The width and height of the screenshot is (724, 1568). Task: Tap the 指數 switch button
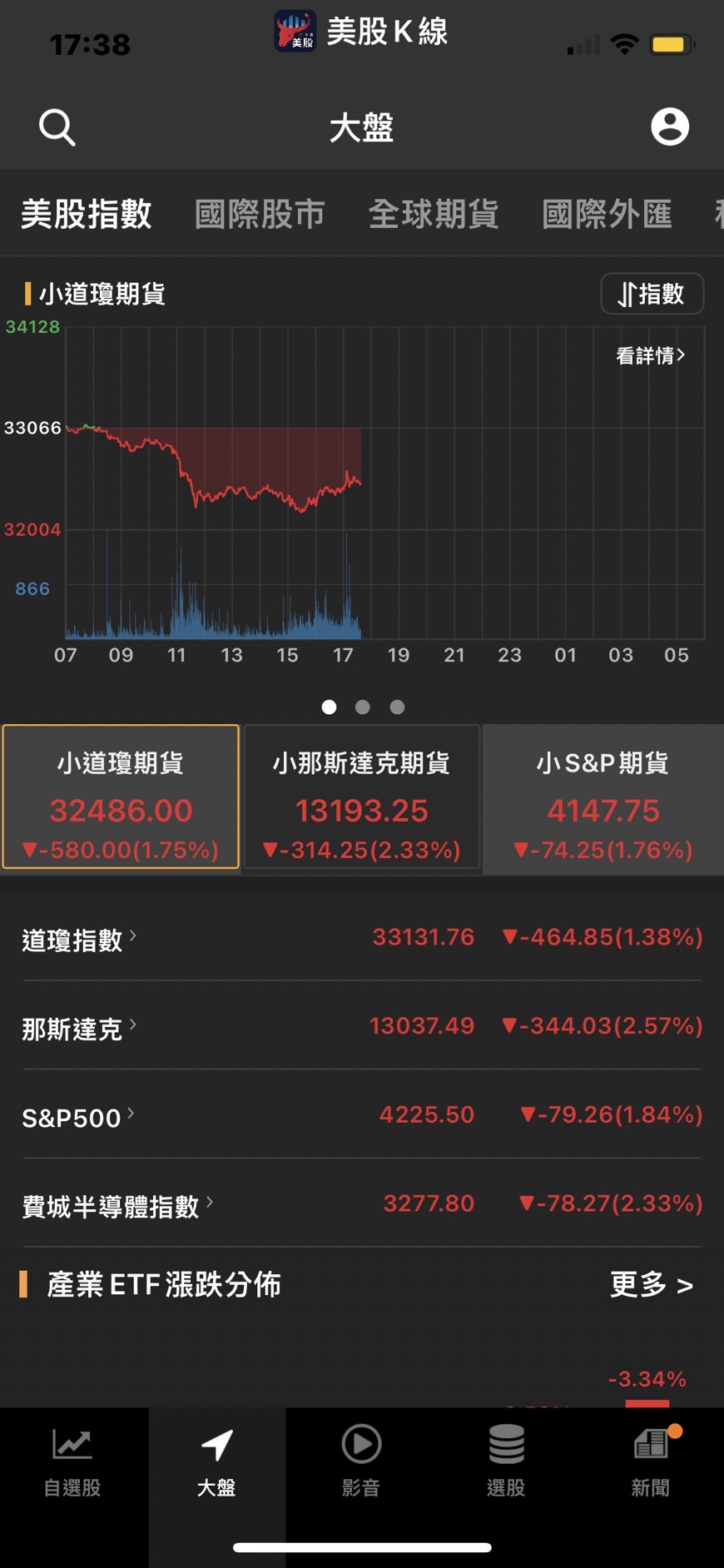point(652,294)
